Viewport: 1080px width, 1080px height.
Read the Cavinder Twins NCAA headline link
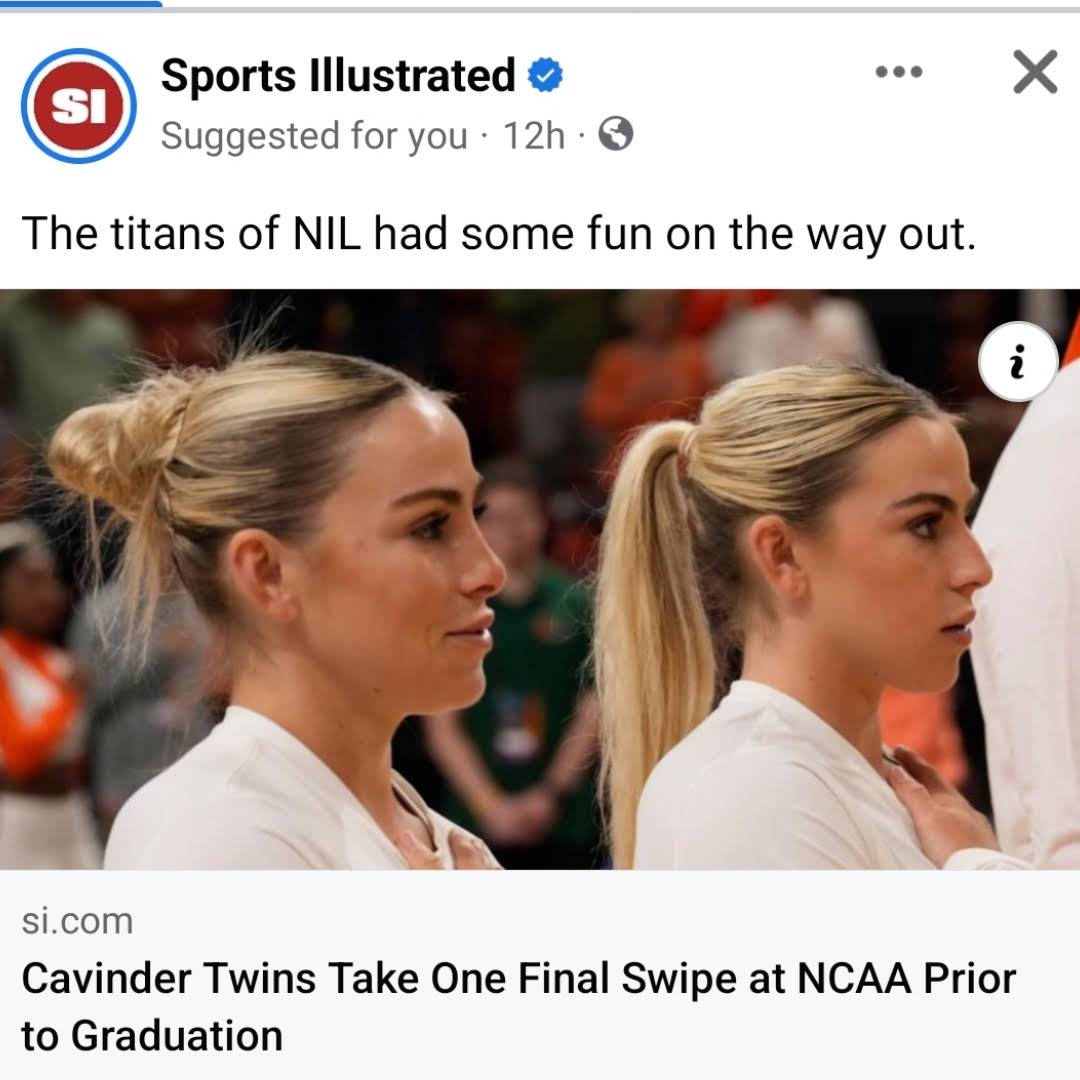pyautogui.click(x=518, y=1005)
